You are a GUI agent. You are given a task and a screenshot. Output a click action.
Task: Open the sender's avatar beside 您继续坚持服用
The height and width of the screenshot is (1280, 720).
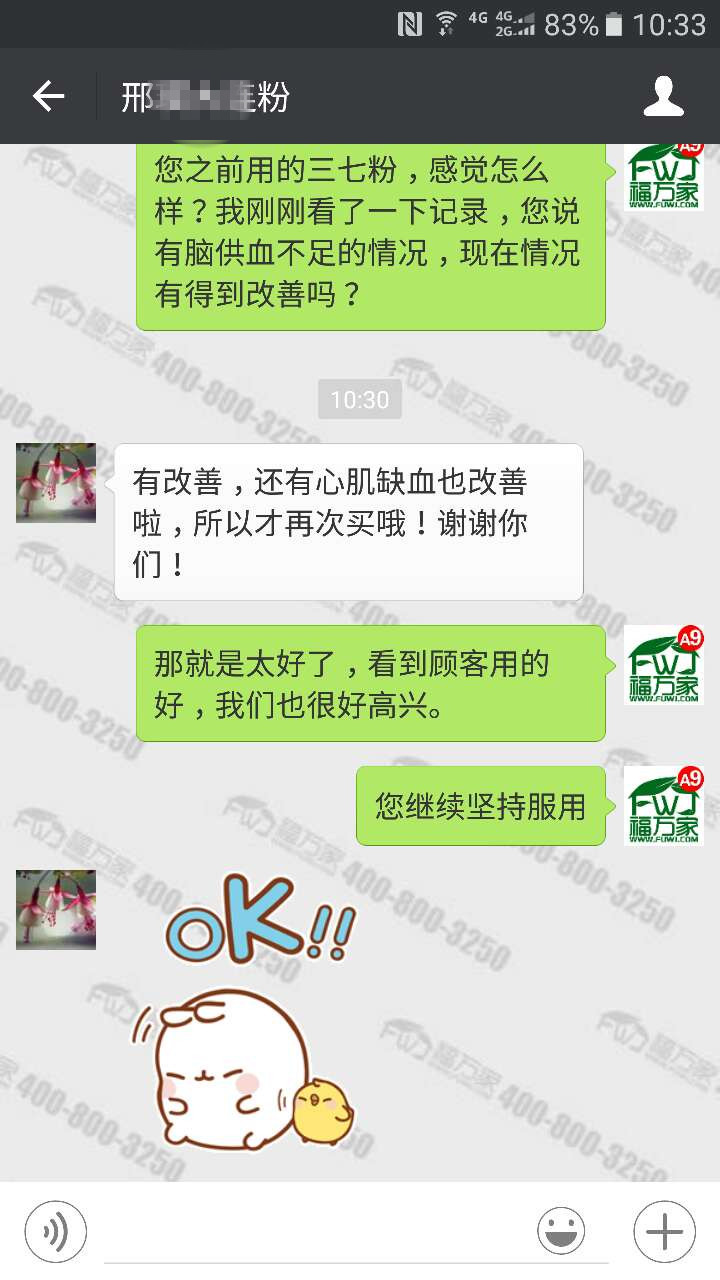click(x=664, y=806)
